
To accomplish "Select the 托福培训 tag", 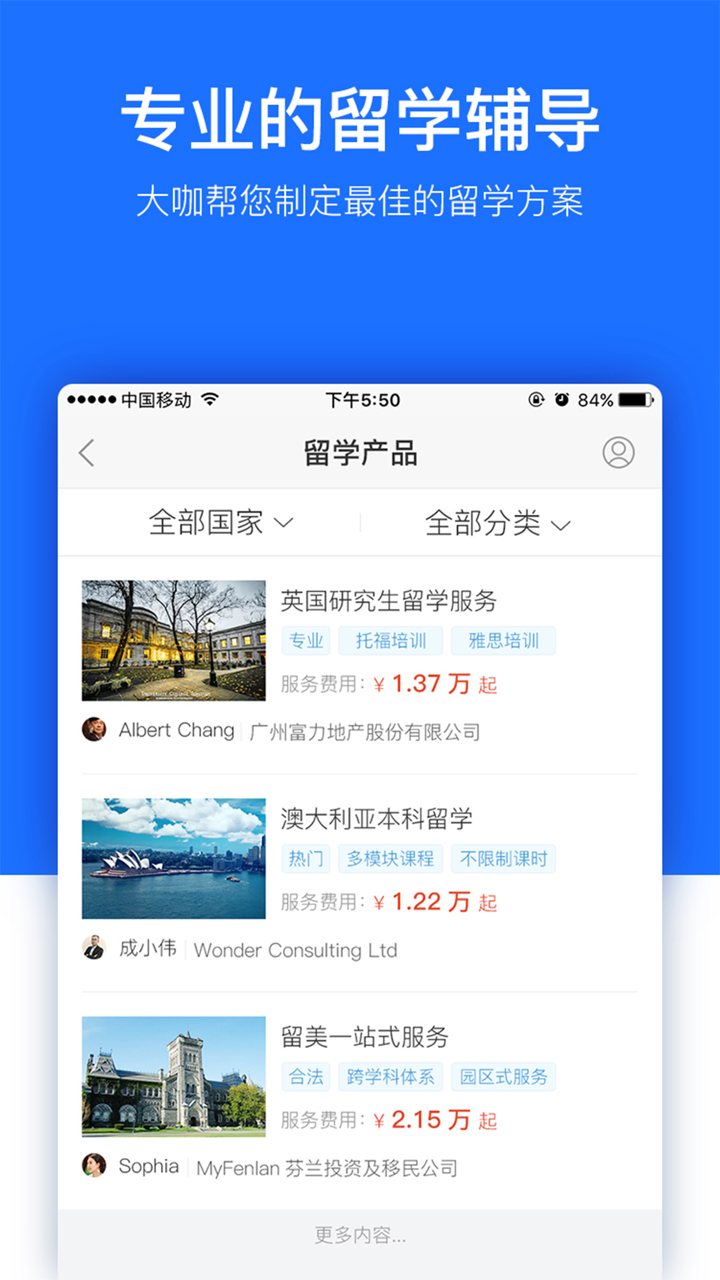I will (x=390, y=640).
